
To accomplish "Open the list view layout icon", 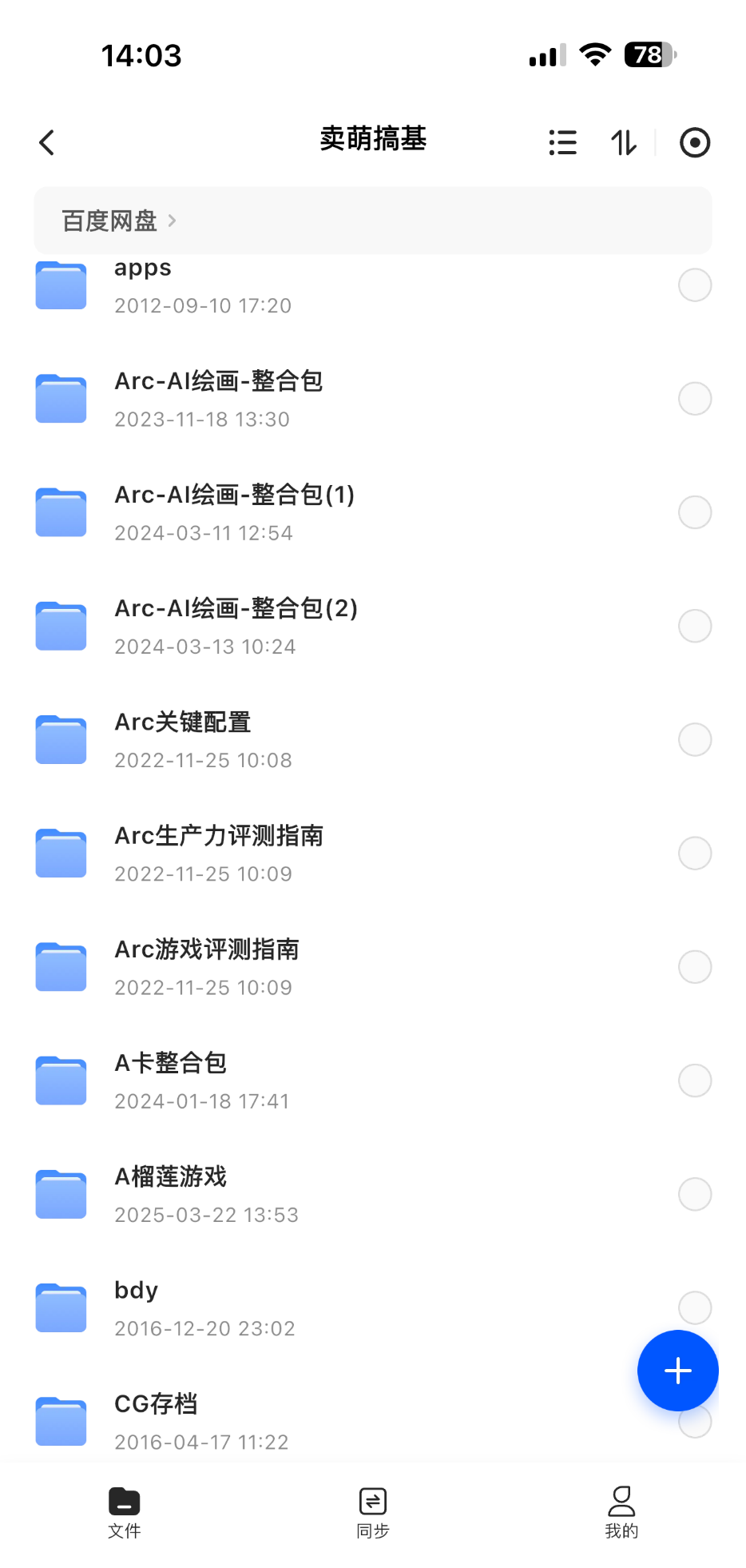I will [x=562, y=141].
